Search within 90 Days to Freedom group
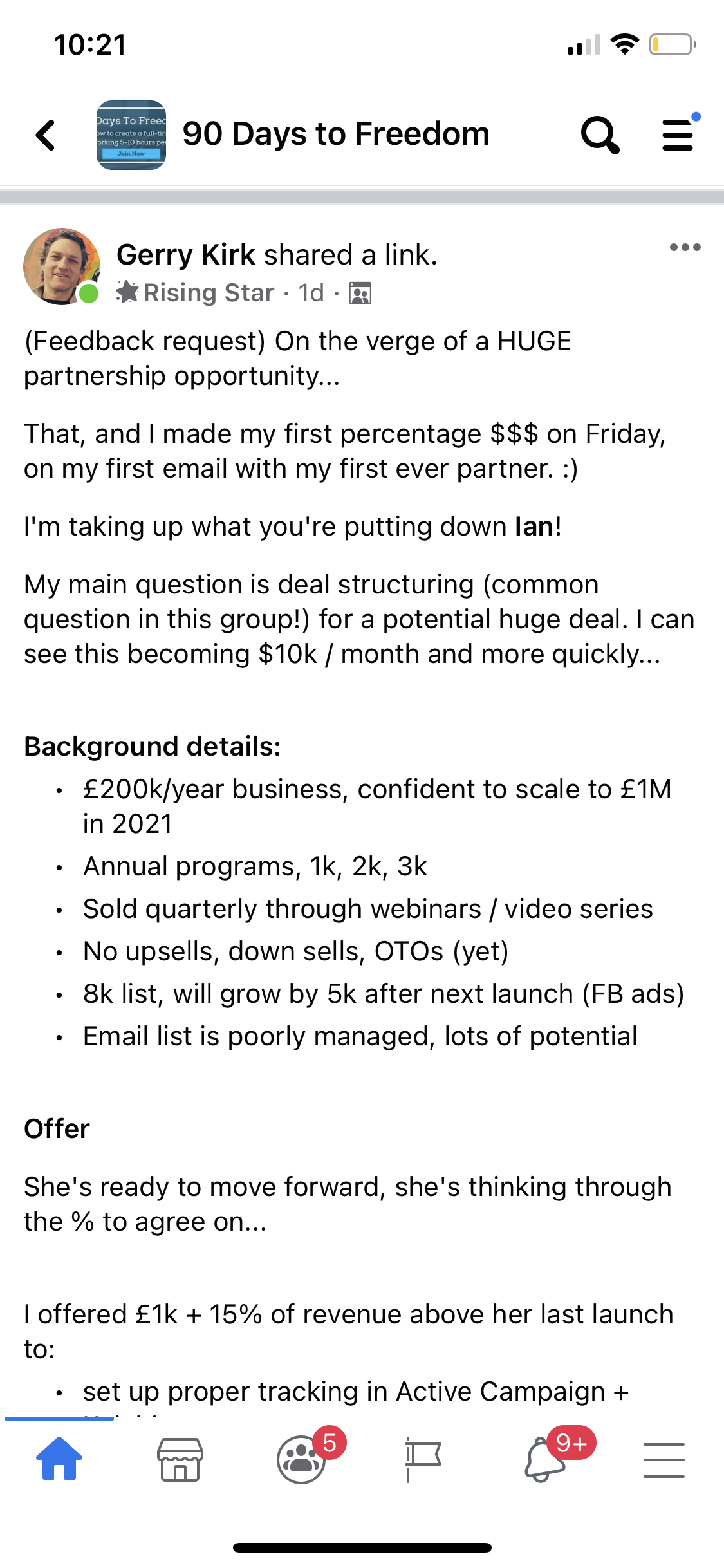 coord(600,135)
